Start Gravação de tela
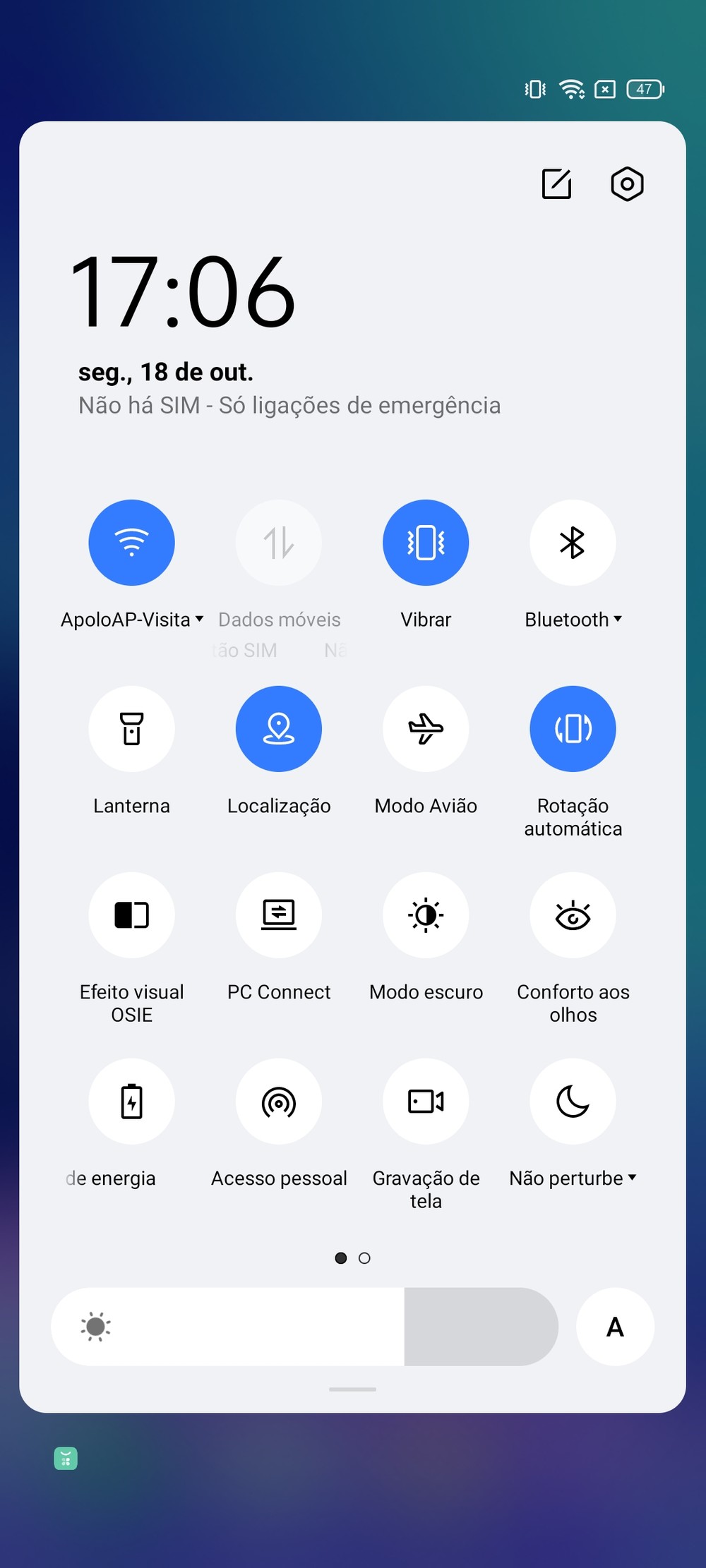The height and width of the screenshot is (1568, 706). [426, 1102]
